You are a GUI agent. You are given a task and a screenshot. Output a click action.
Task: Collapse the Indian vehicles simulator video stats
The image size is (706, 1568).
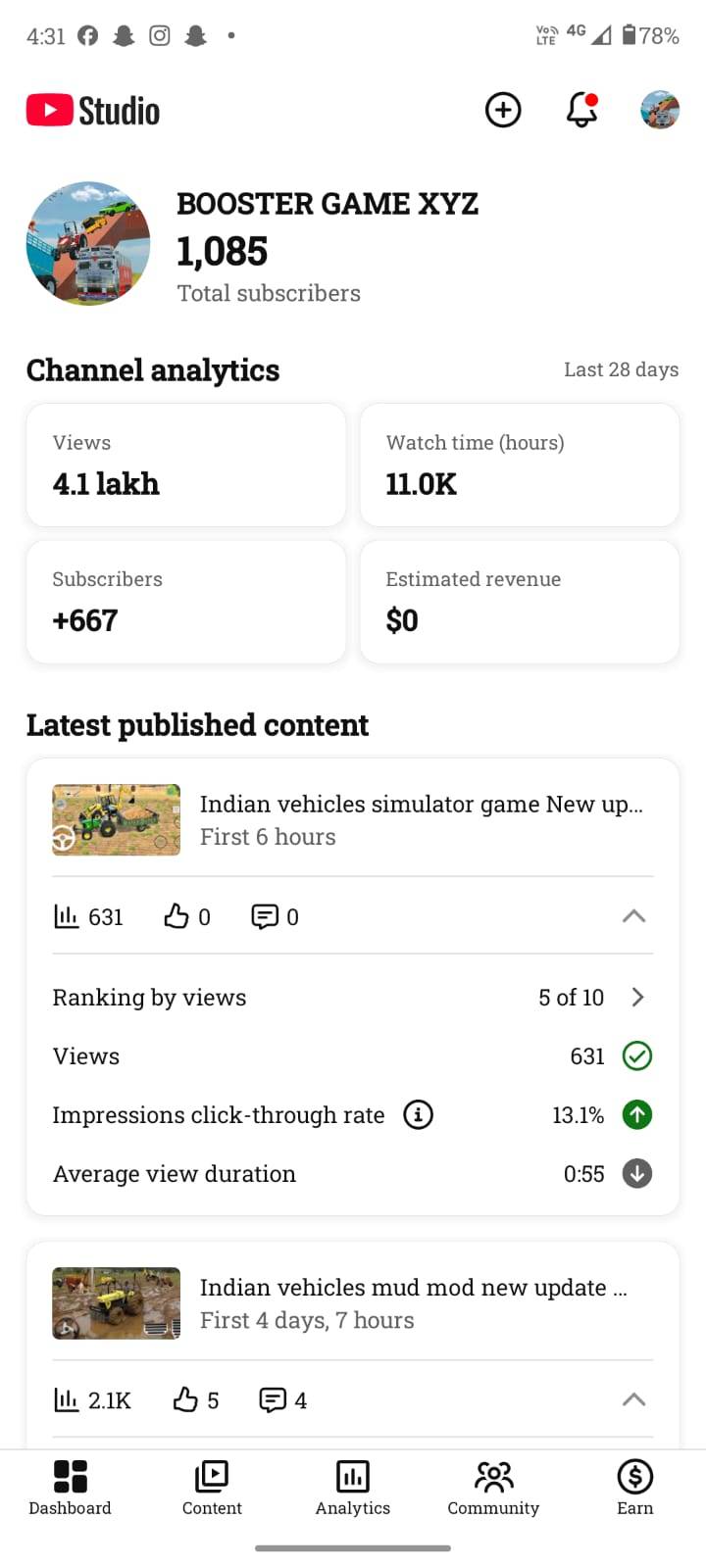click(634, 916)
